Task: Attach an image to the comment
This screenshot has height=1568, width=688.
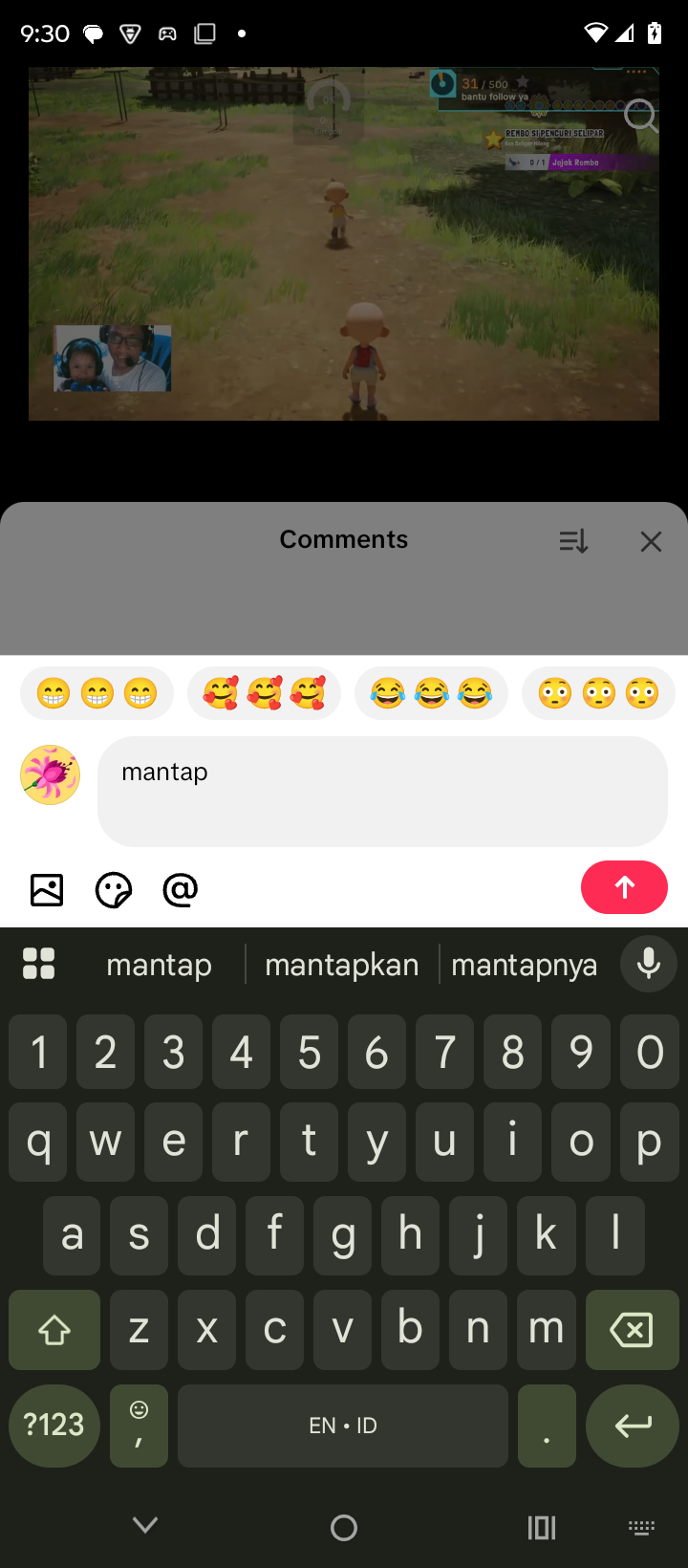Action: pyautogui.click(x=47, y=890)
